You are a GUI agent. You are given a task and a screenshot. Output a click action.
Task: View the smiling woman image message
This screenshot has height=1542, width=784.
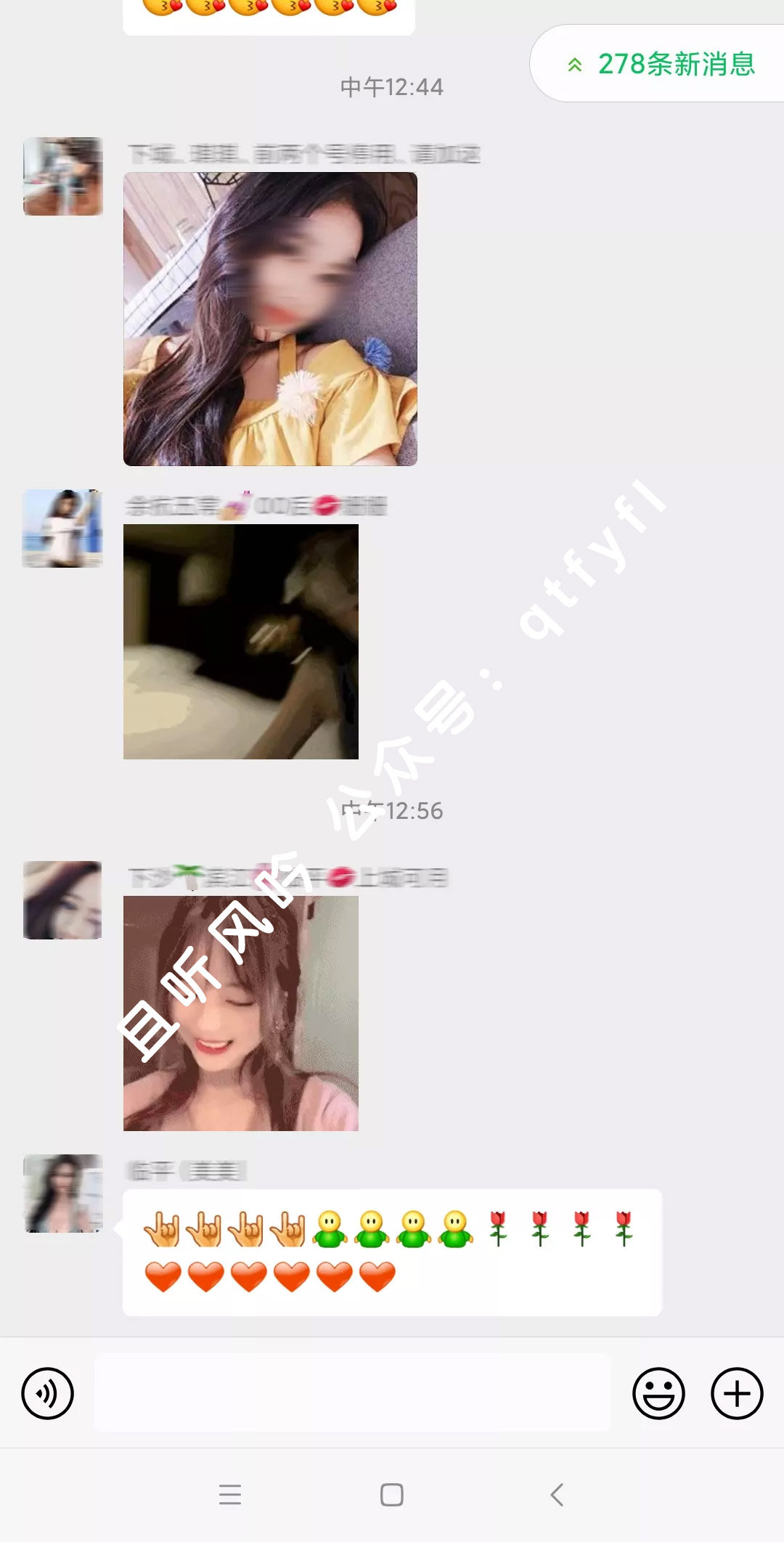click(241, 1013)
